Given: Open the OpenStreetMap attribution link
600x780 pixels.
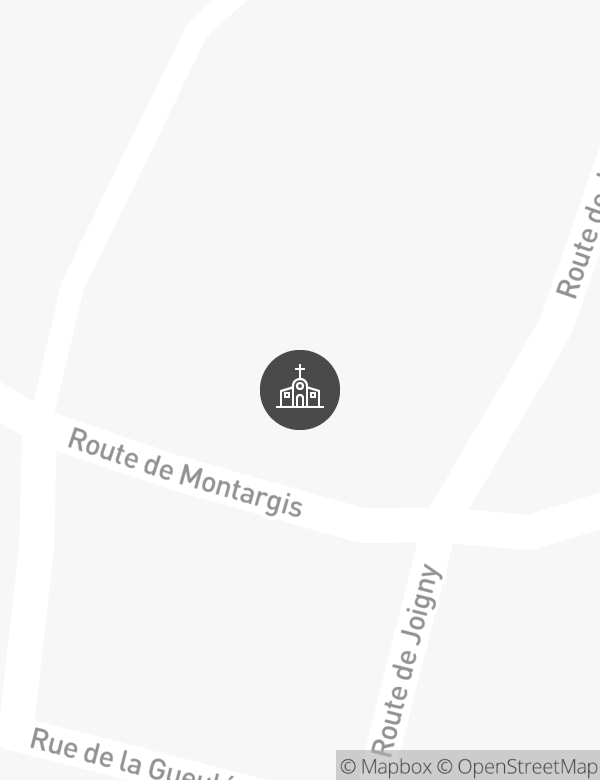Looking at the screenshot, I should (x=517, y=767).
